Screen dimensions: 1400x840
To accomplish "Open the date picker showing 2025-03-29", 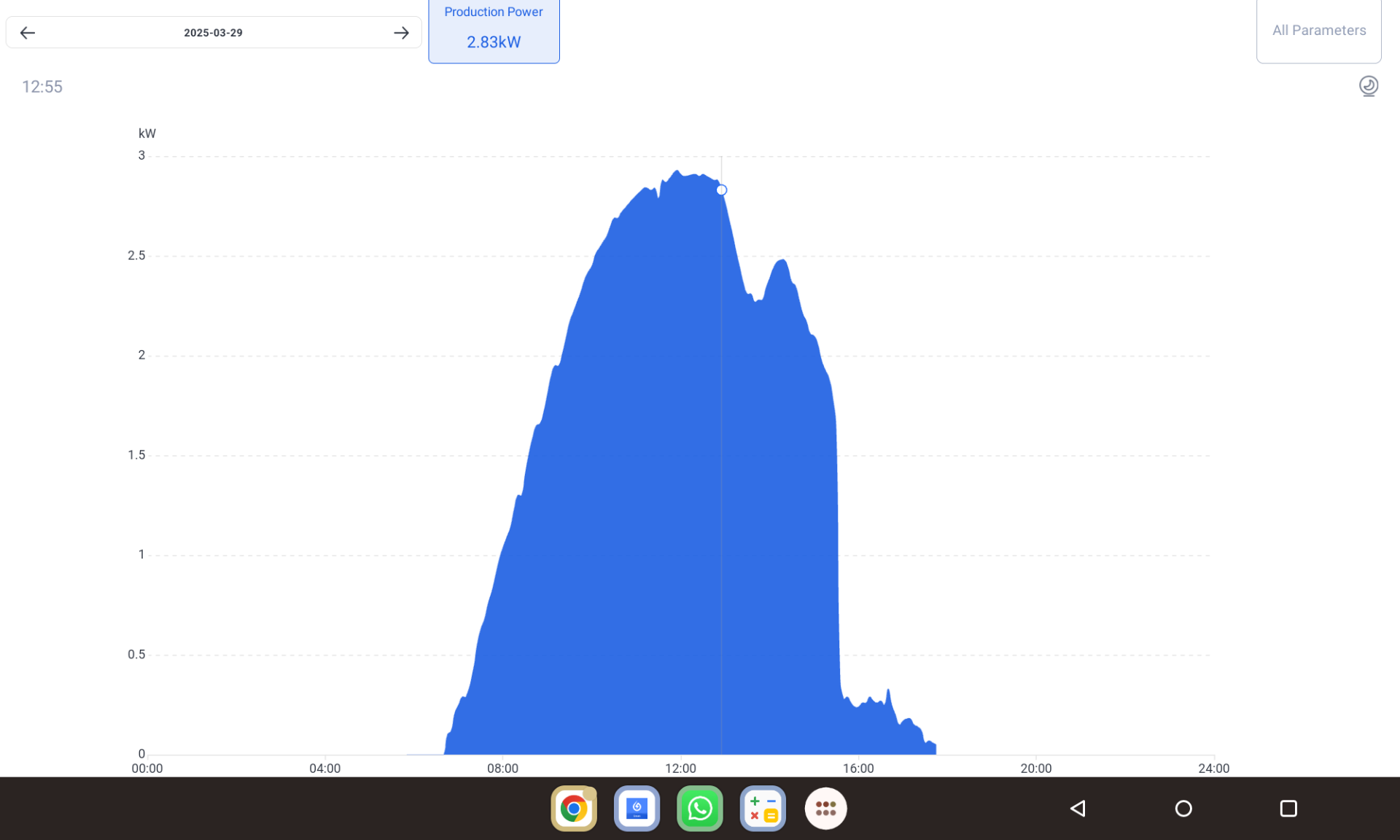I will coord(213,33).
